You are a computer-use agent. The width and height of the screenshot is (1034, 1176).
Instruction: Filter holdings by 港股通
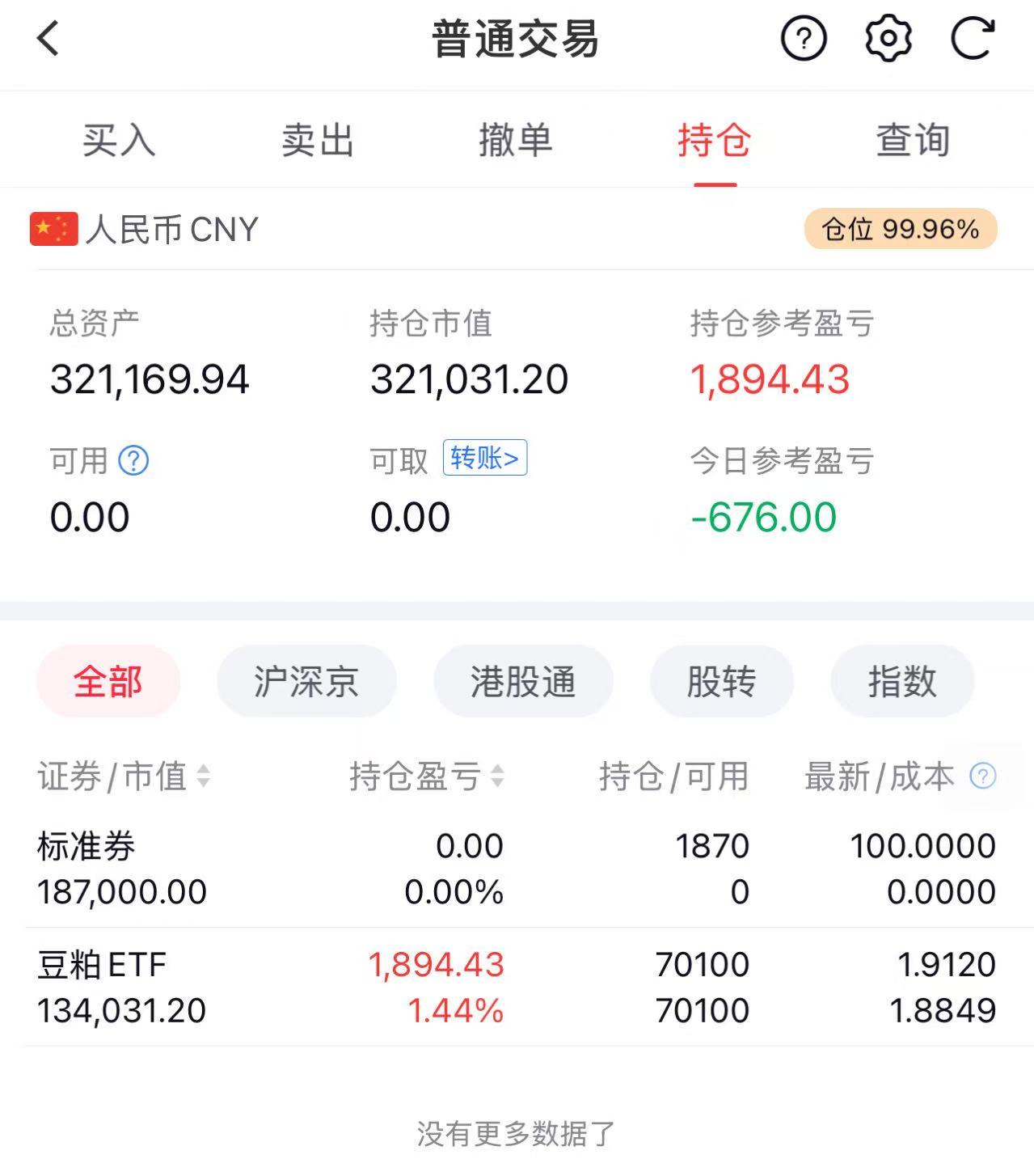(523, 681)
